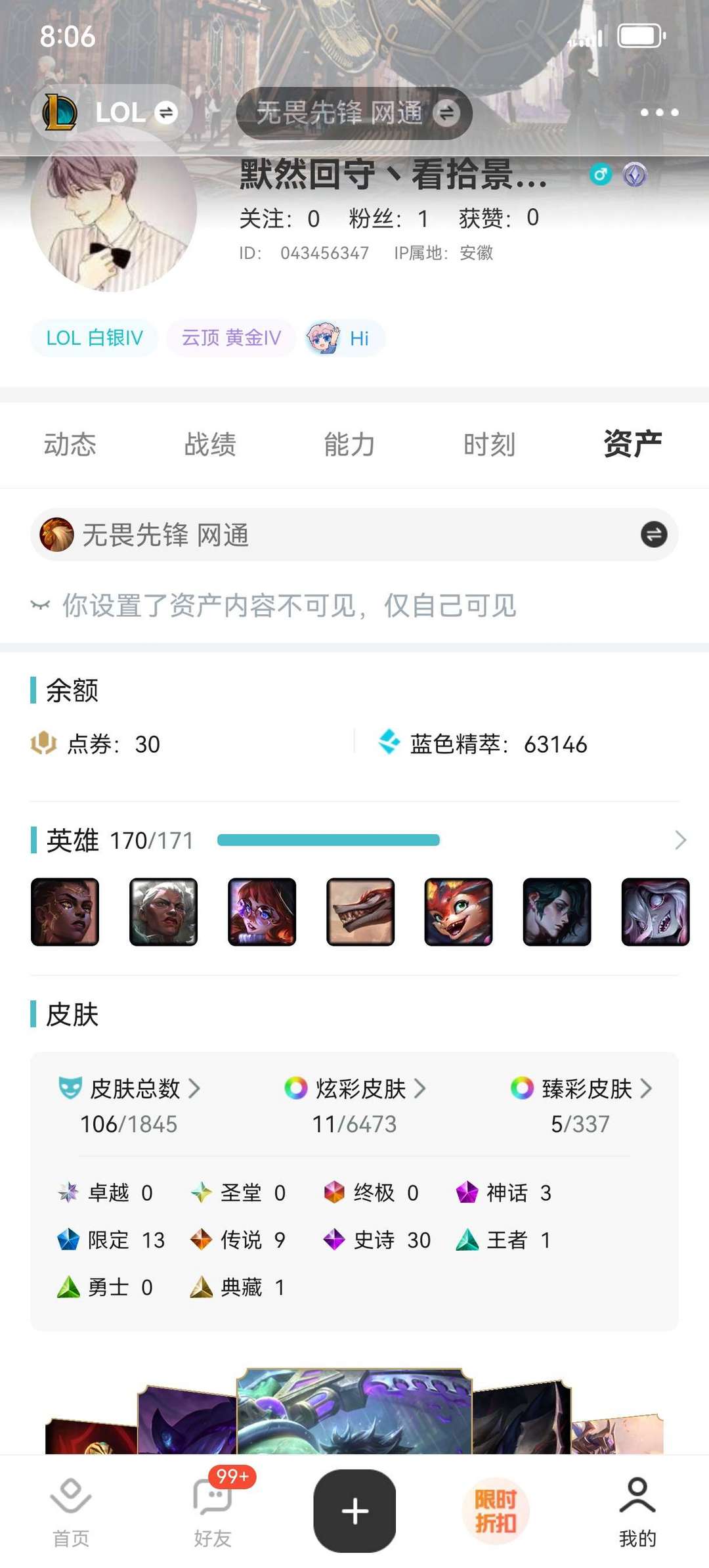
Task: Open the 好友 friends tab
Action: pyautogui.click(x=213, y=1511)
